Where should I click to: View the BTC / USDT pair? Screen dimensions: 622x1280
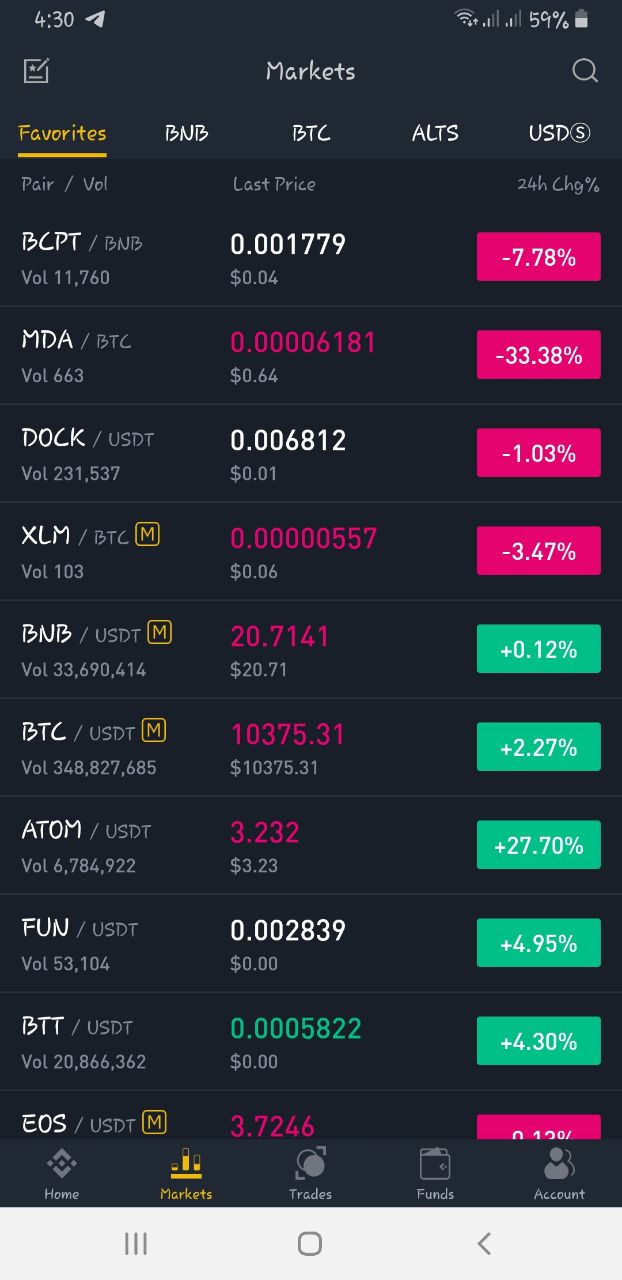[x=311, y=748]
